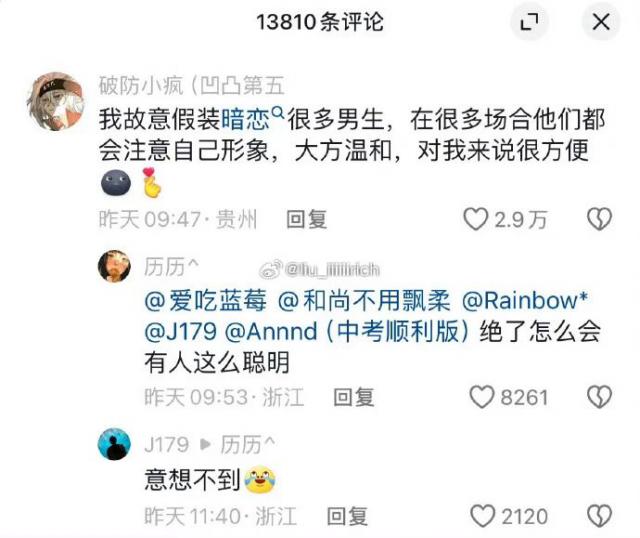Viewport: 640px width, 538px height.
Task: Open 历历^'s profile avatar
Action: 114,266
